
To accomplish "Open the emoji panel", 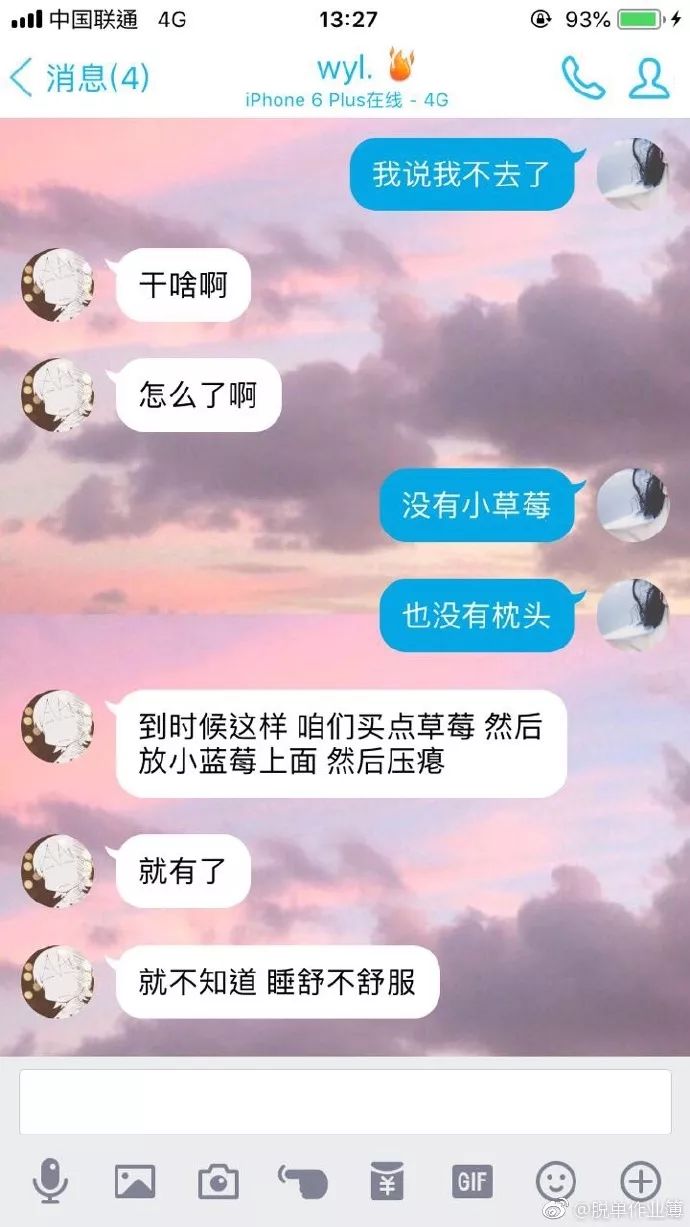I will (556, 1183).
